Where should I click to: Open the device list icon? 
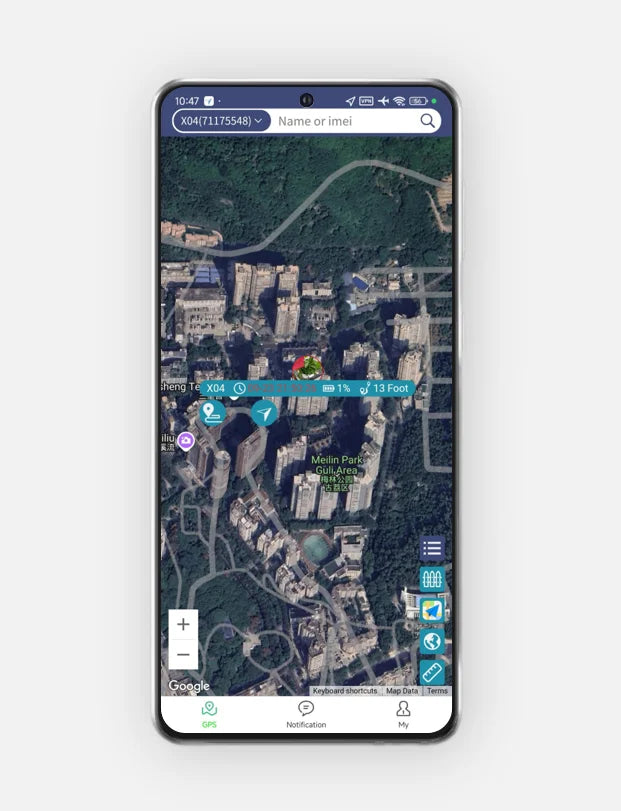(x=432, y=548)
